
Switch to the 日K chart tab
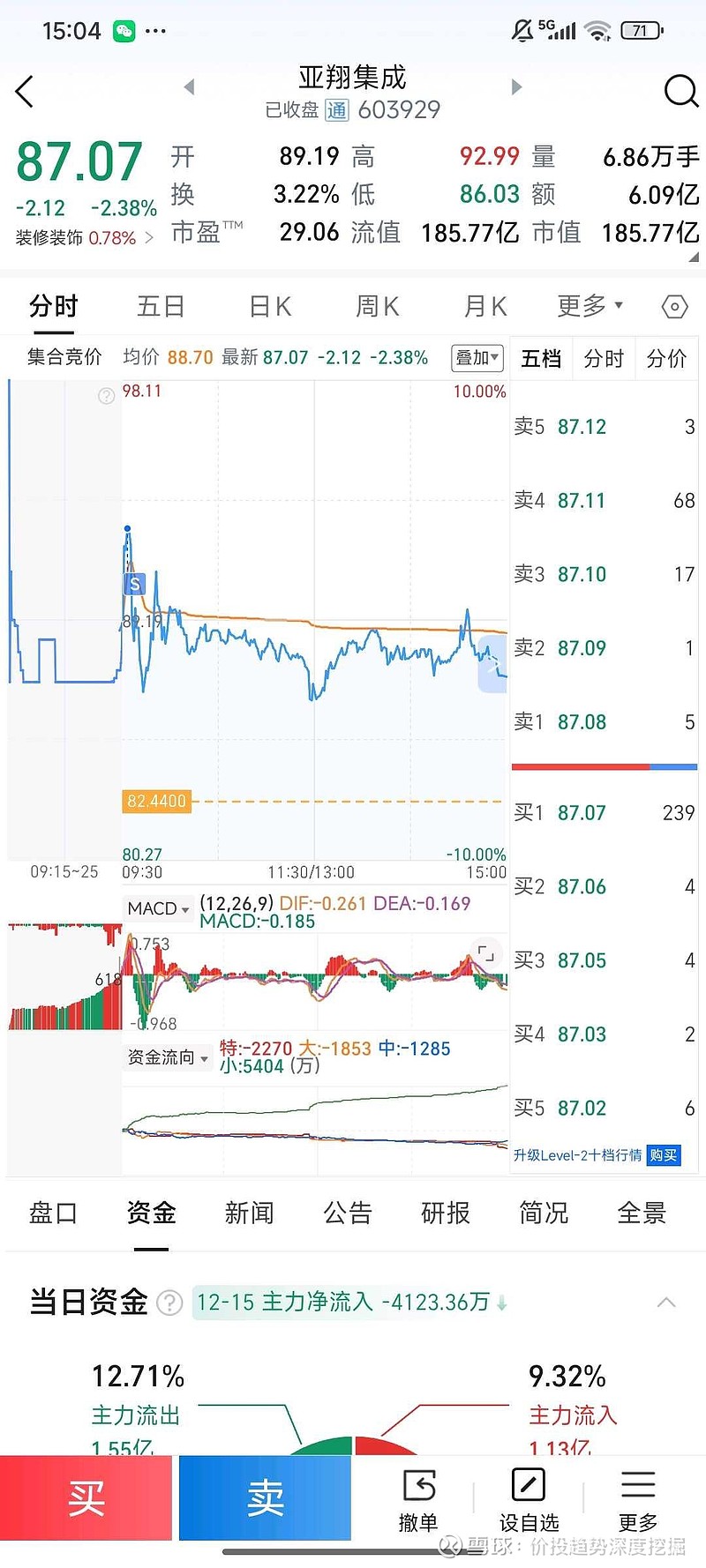point(270,307)
